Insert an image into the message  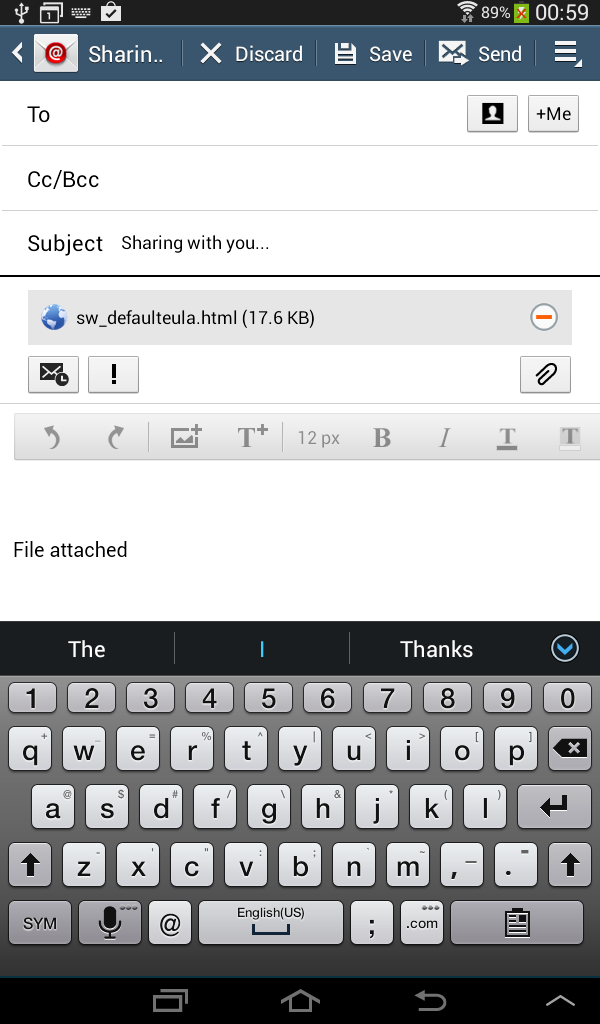185,437
